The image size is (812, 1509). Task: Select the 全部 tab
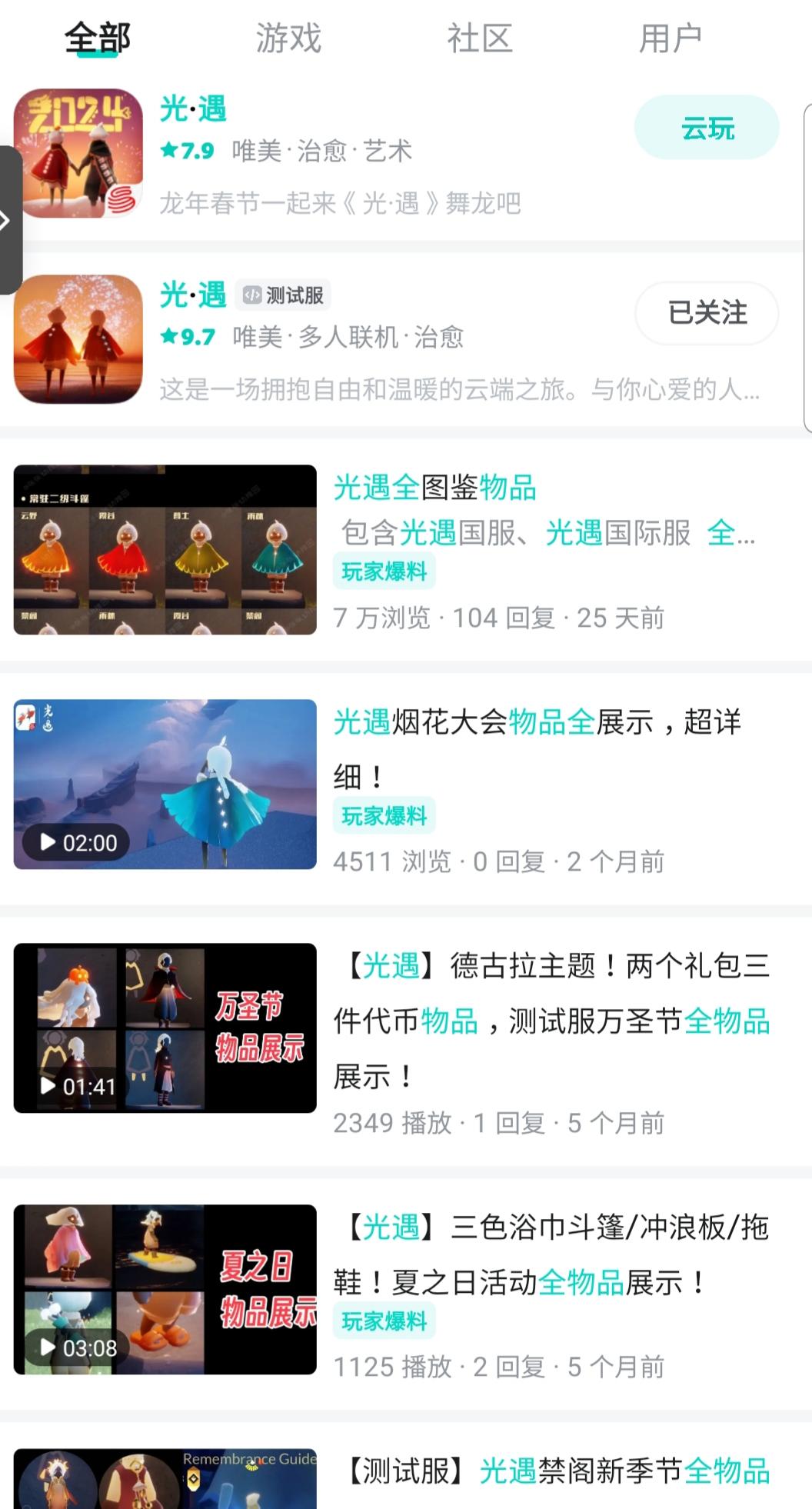(97, 35)
